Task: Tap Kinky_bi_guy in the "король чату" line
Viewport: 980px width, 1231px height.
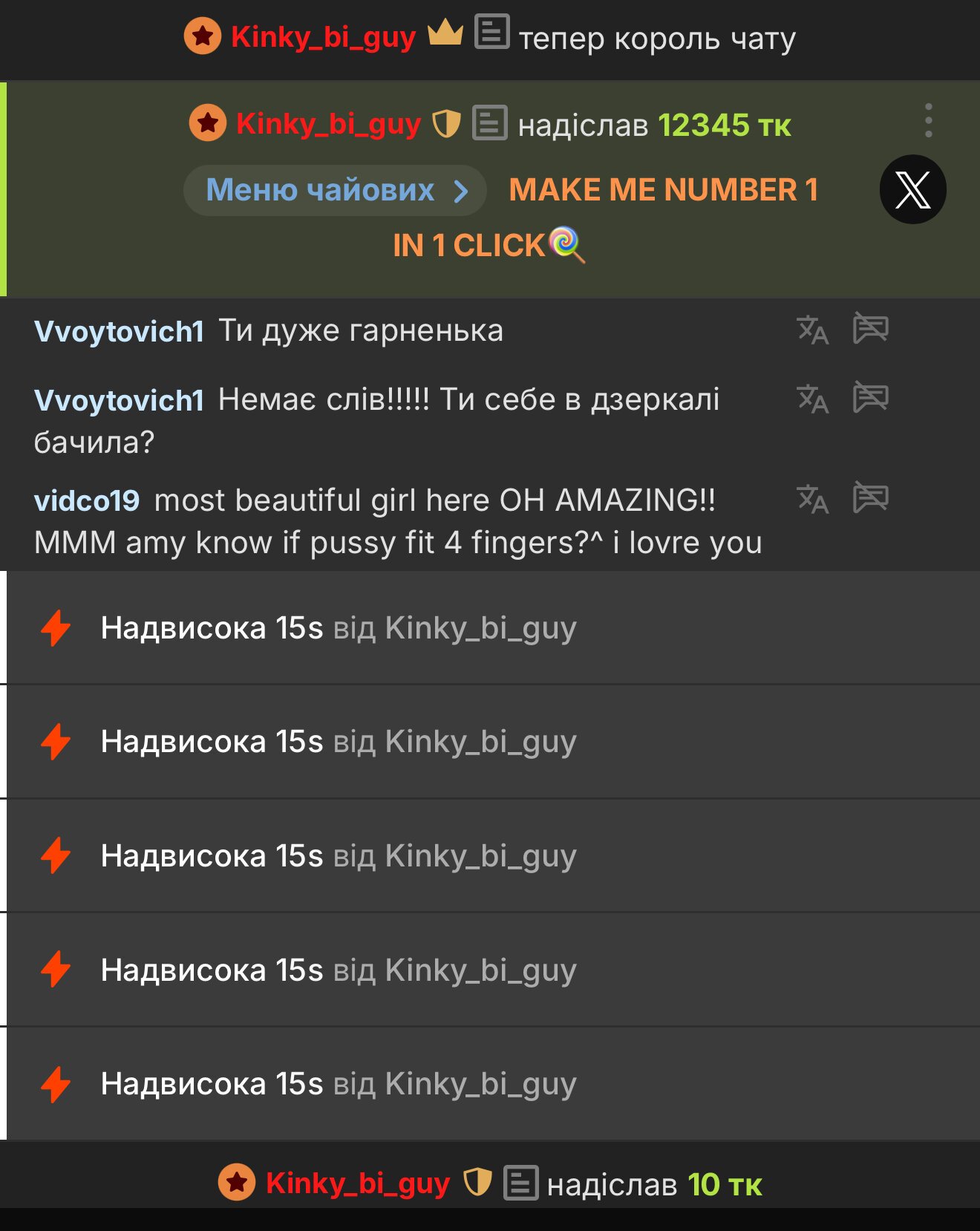Action: click(323, 37)
